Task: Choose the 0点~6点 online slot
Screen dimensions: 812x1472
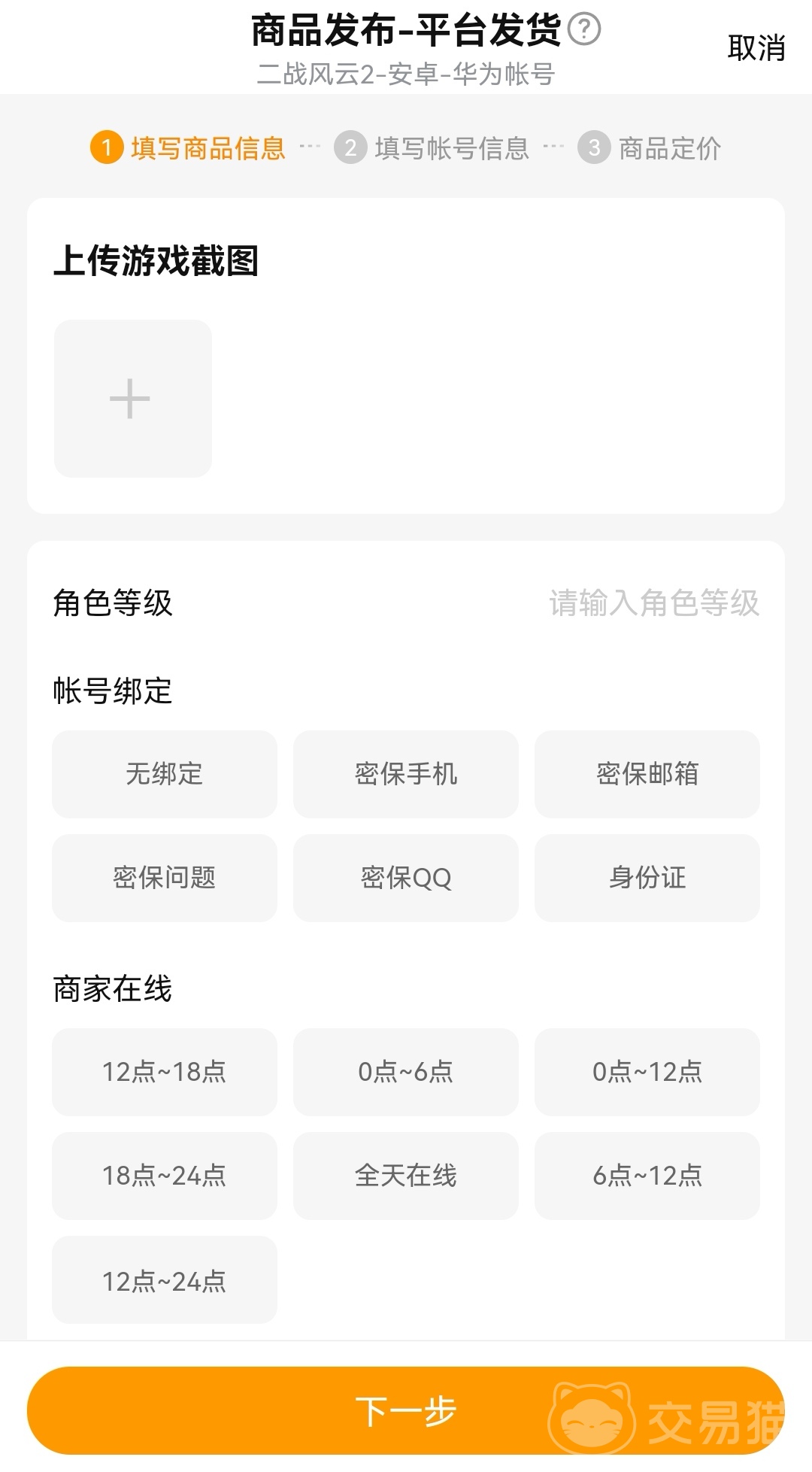Action: click(x=406, y=1072)
